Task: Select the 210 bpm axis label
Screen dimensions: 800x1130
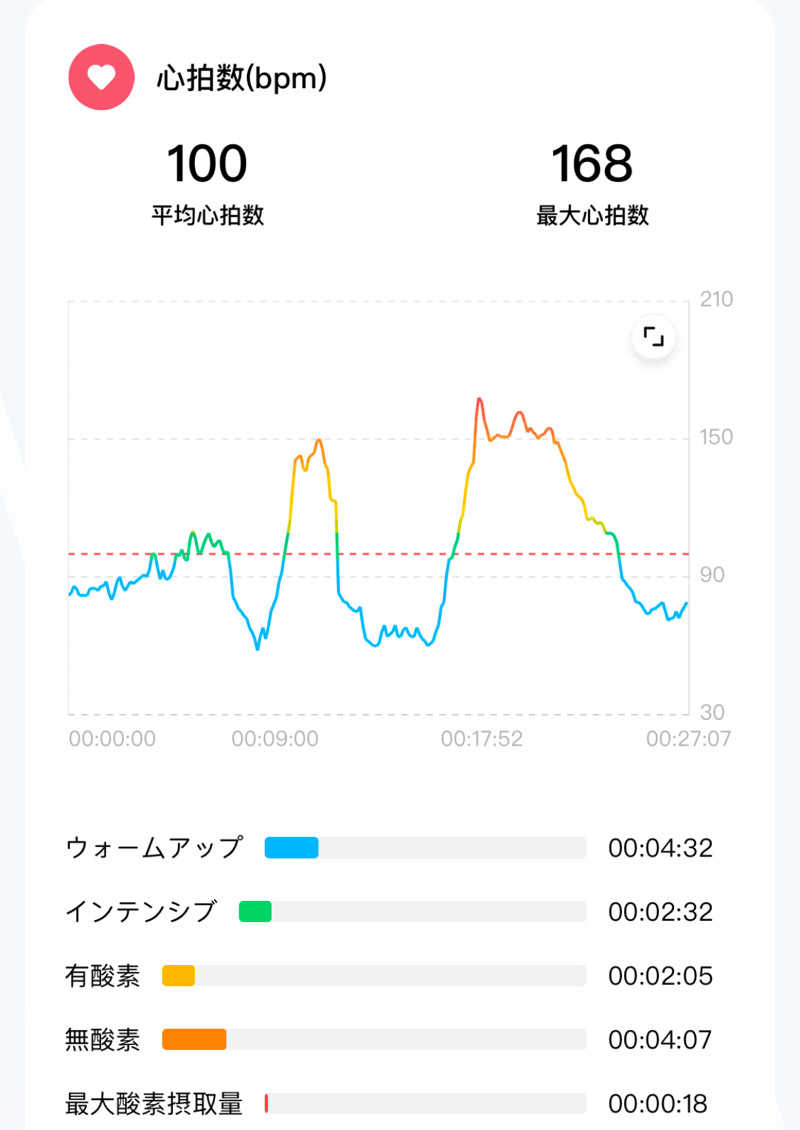Action: point(717,298)
